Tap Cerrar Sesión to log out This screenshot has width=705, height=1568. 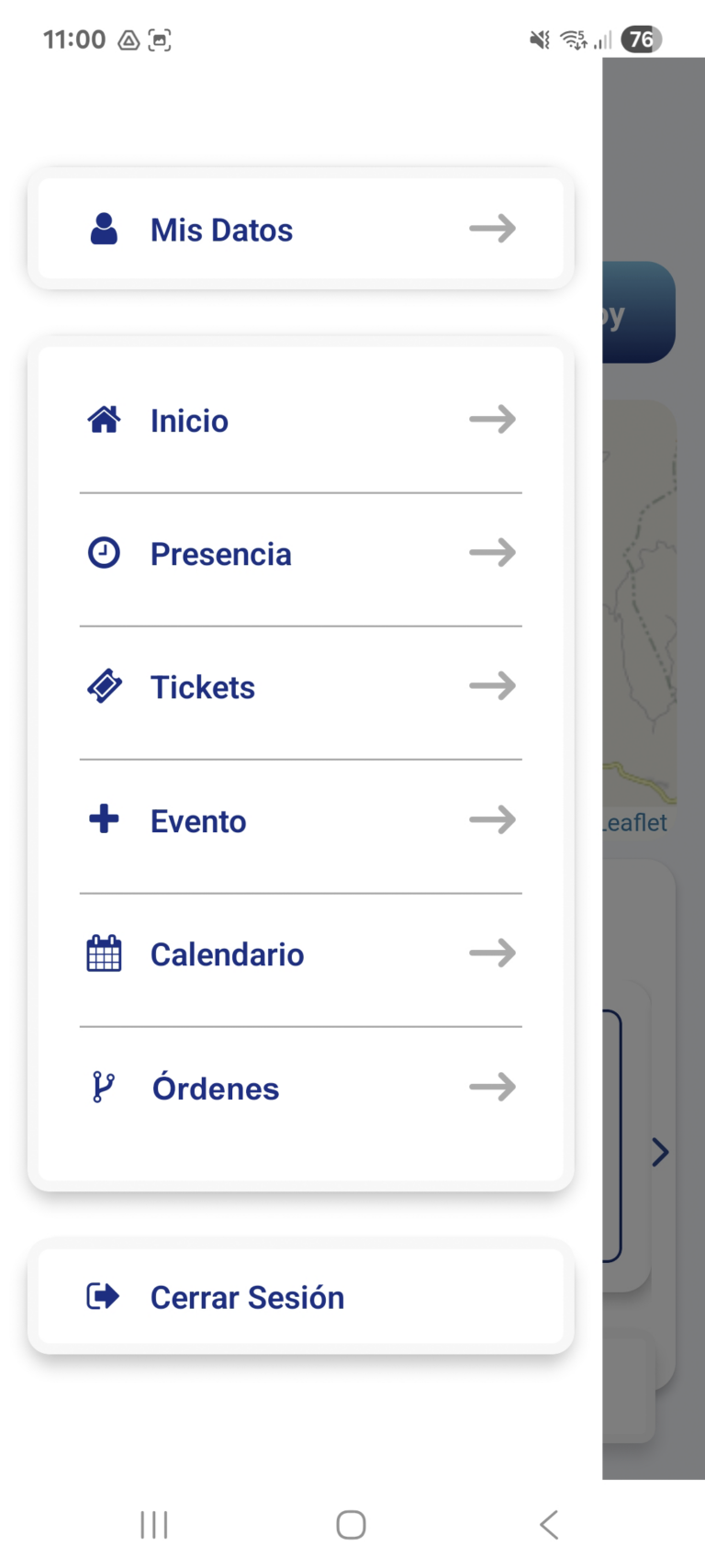click(x=300, y=1297)
